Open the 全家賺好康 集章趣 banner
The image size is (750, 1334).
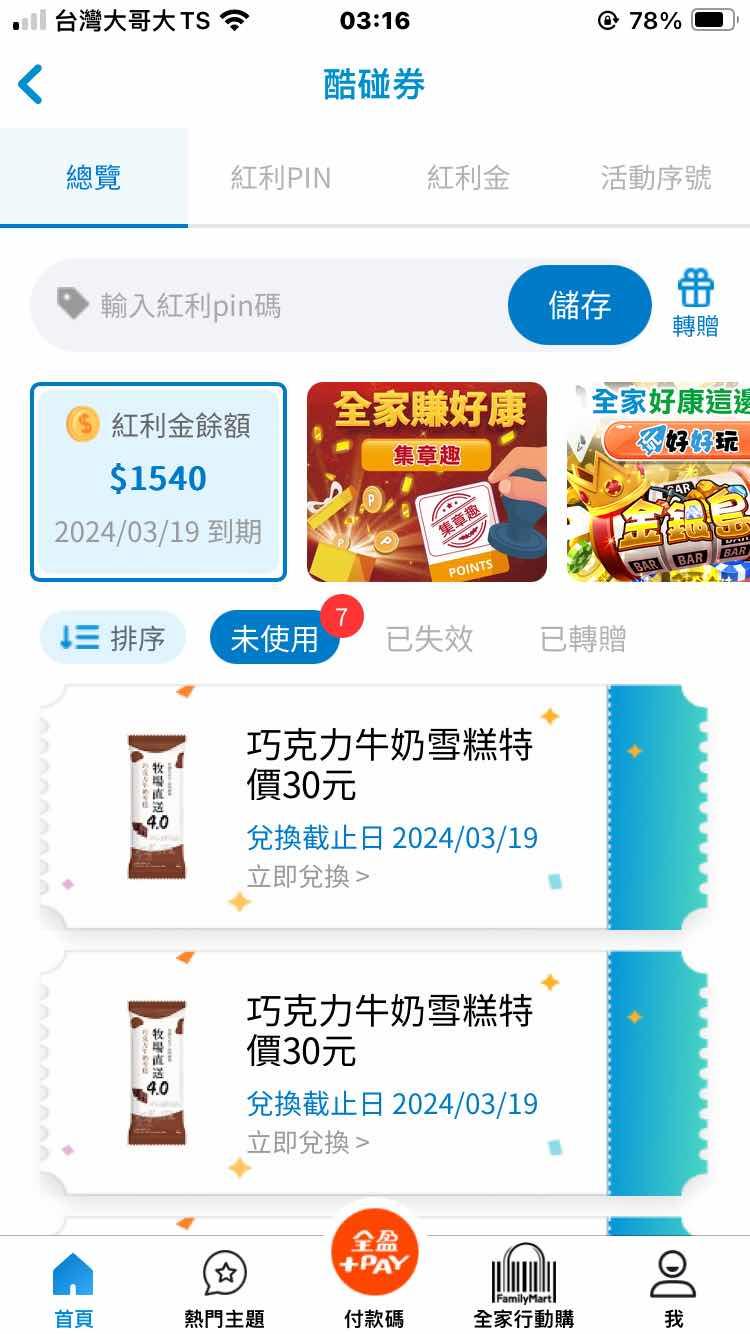[x=427, y=481]
